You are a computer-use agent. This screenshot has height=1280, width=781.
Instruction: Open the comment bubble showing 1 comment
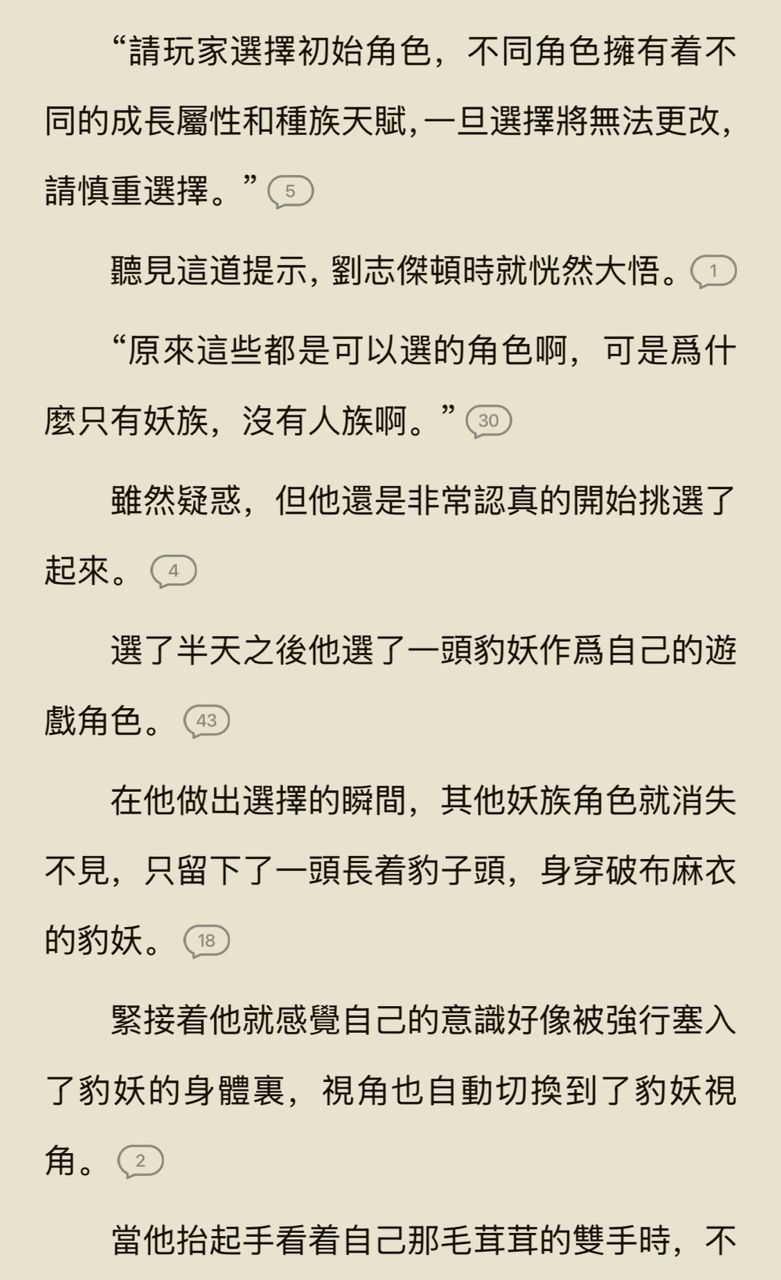(x=714, y=272)
